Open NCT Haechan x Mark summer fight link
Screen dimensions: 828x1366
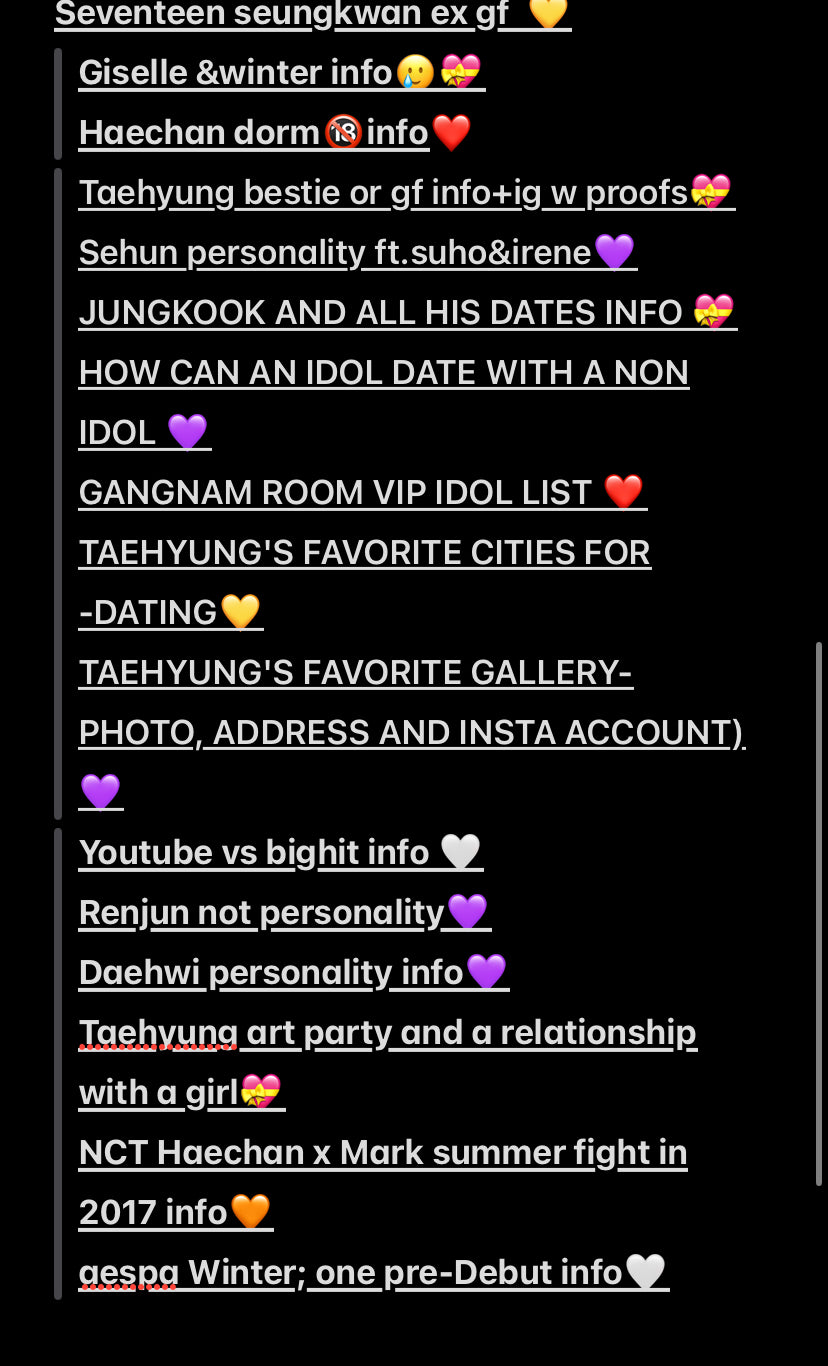coord(382,1153)
